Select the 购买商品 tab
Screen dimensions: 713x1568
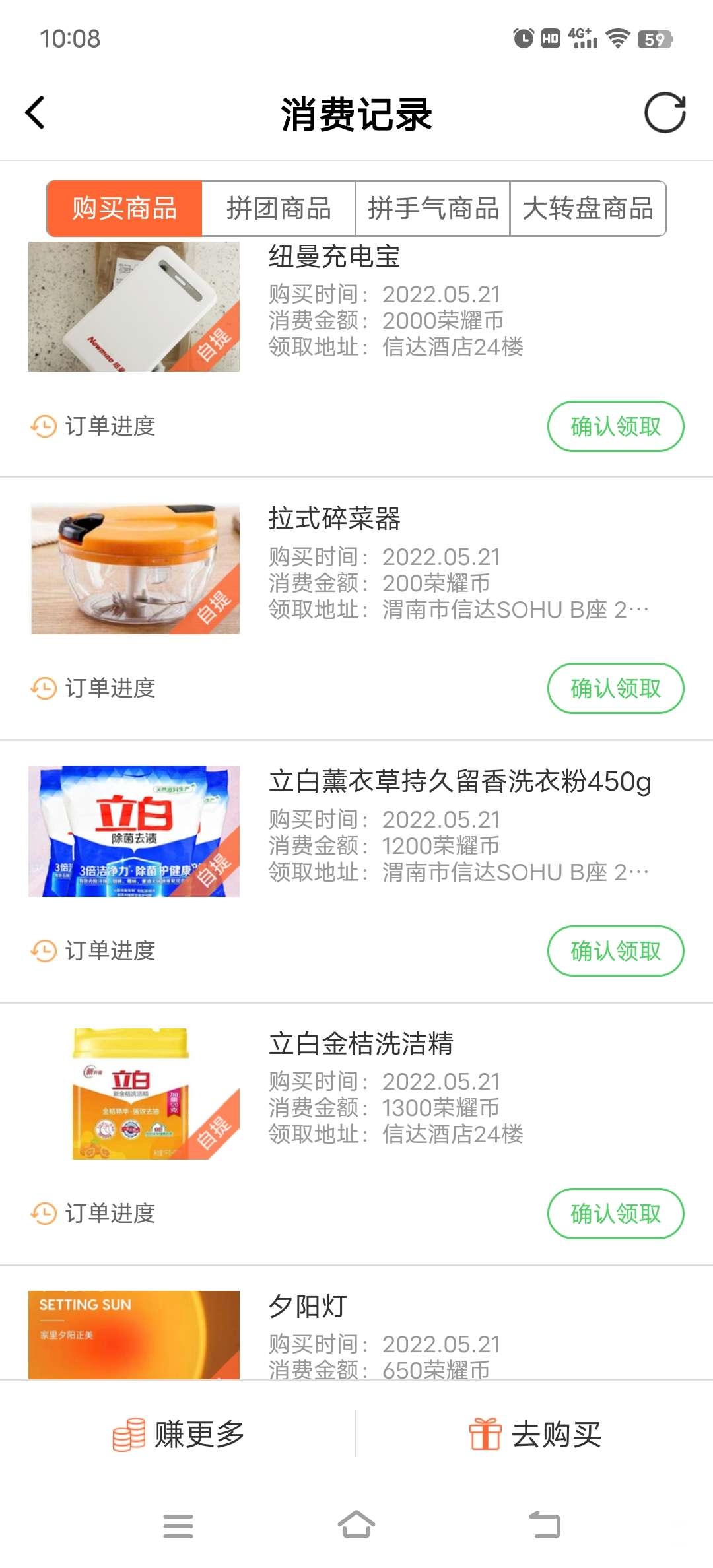coord(124,209)
